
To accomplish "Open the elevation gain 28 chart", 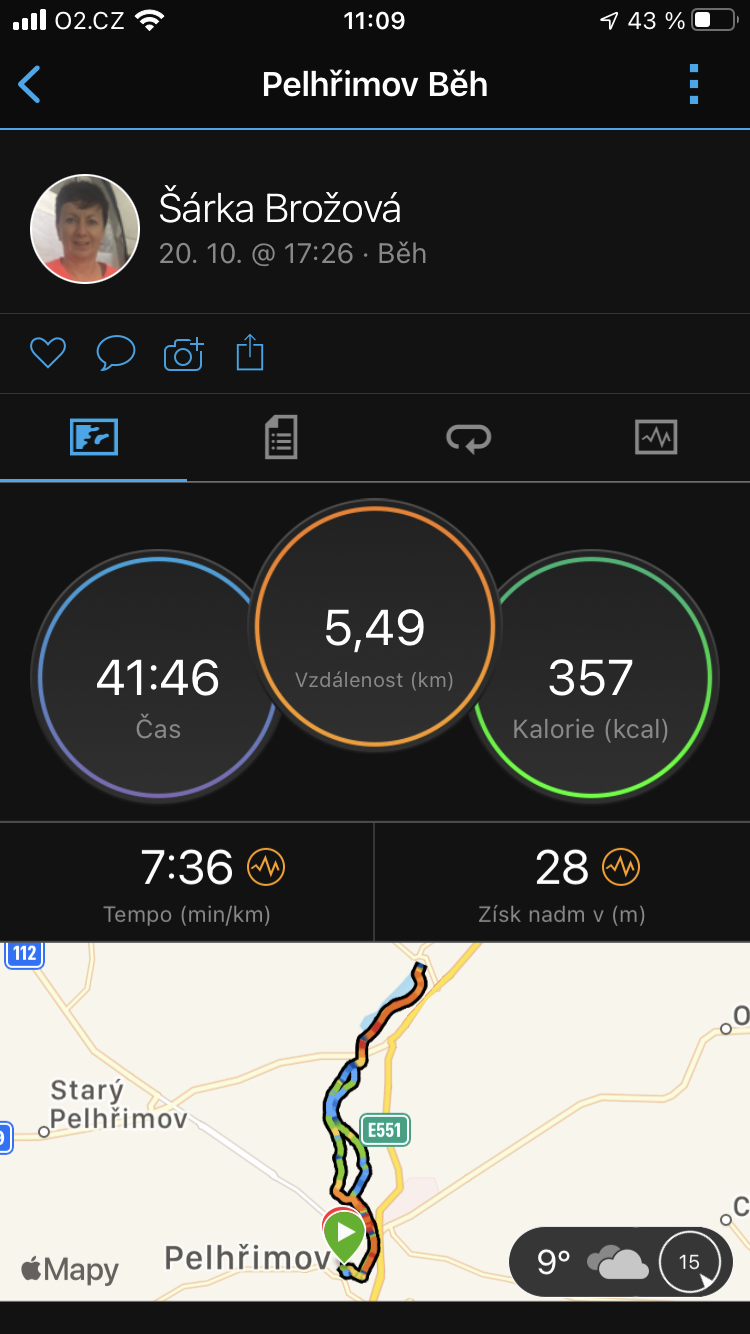I will point(562,882).
